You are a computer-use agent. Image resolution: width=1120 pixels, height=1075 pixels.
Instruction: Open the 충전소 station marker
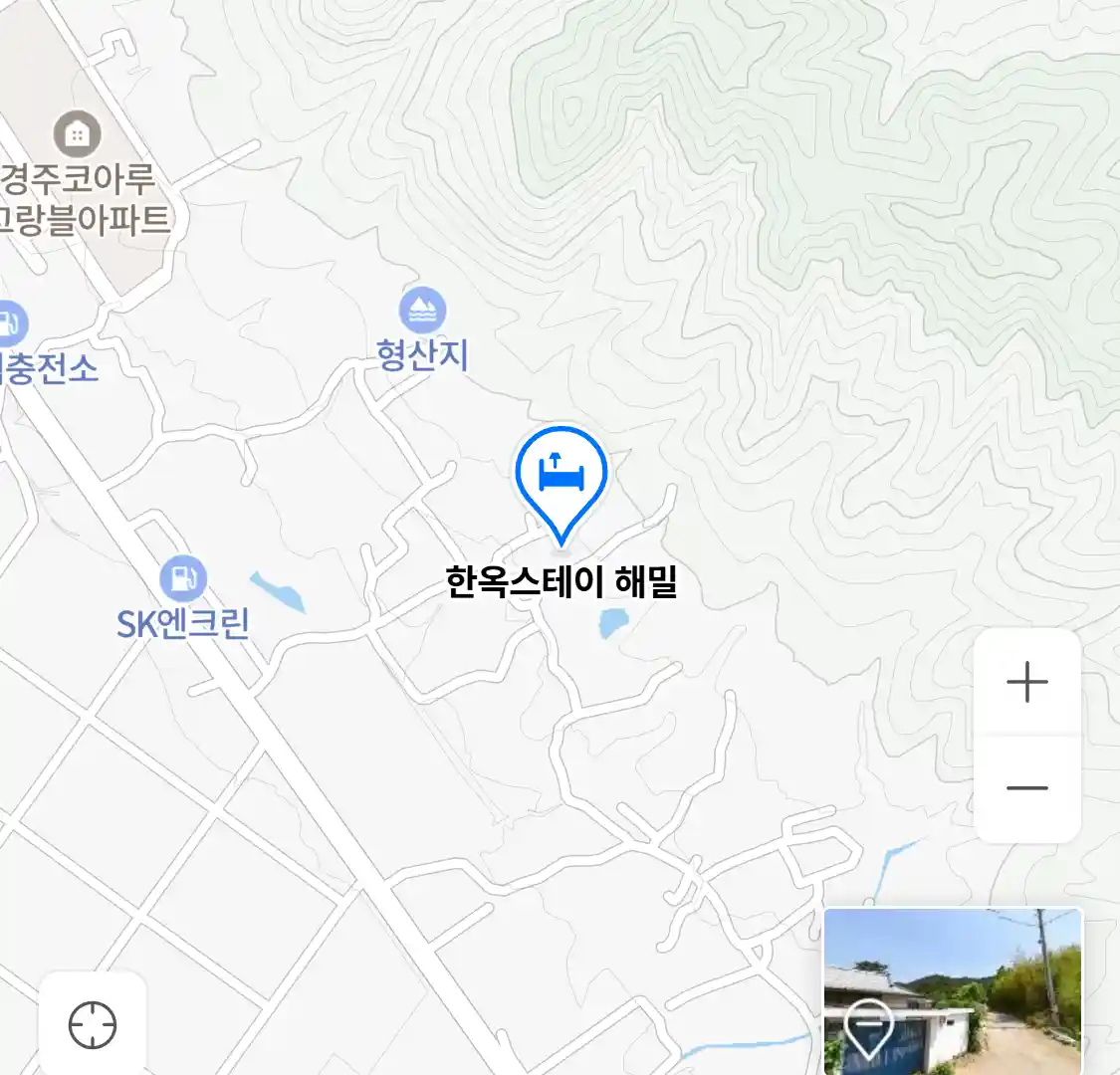click(10, 324)
